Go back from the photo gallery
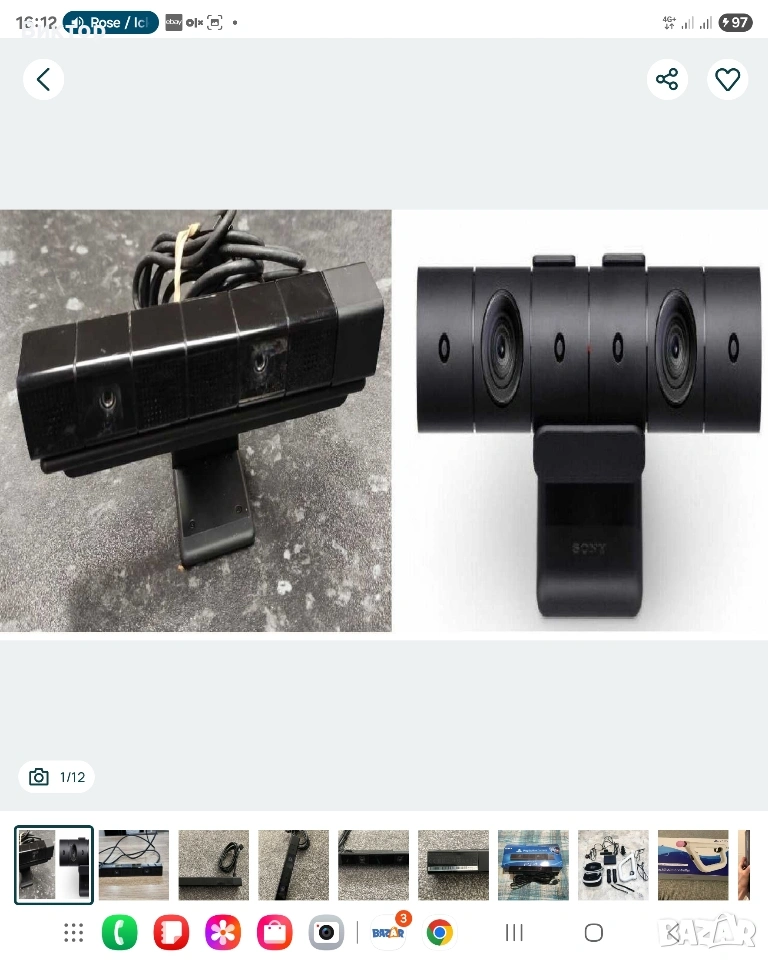Image resolution: width=768 pixels, height=960 pixels. (x=43, y=80)
